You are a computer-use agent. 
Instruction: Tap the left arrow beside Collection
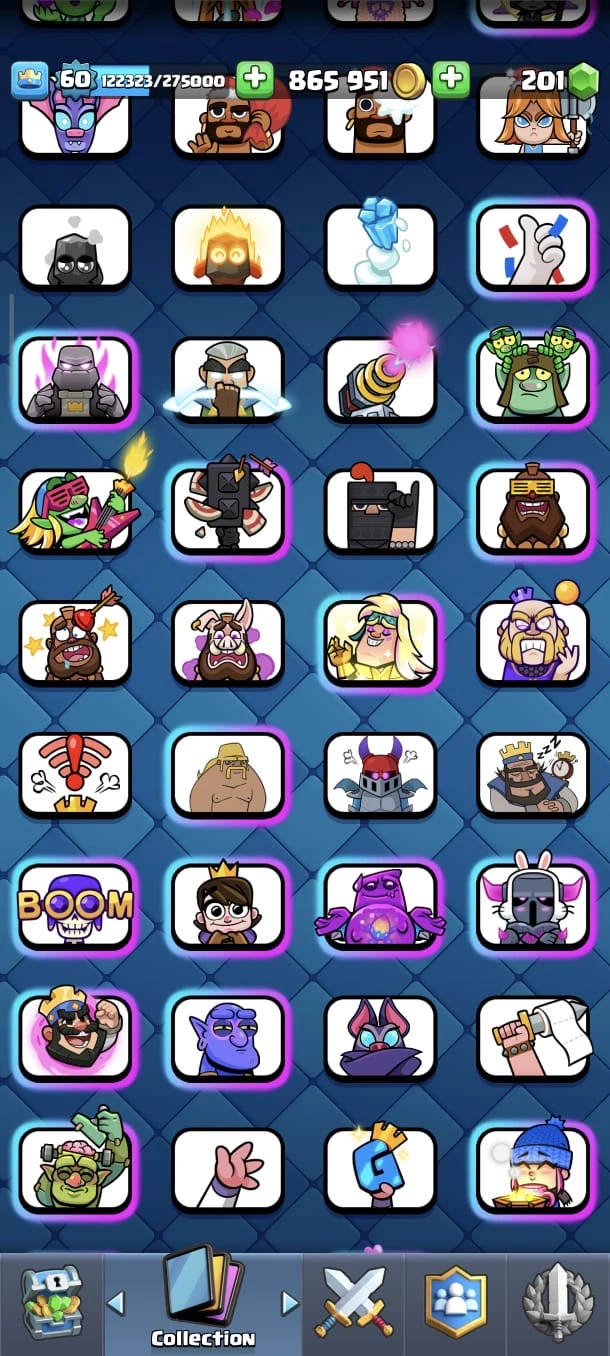[x=116, y=1303]
